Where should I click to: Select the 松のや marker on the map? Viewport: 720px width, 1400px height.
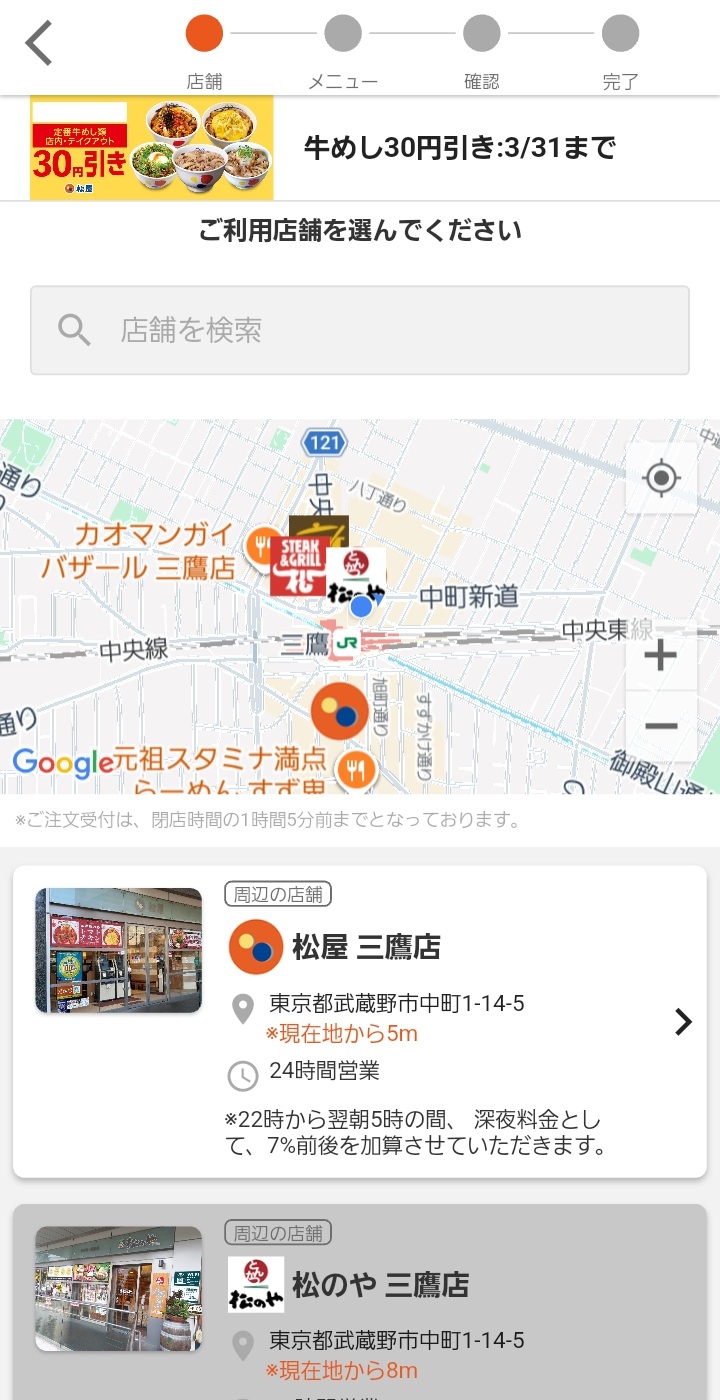357,571
